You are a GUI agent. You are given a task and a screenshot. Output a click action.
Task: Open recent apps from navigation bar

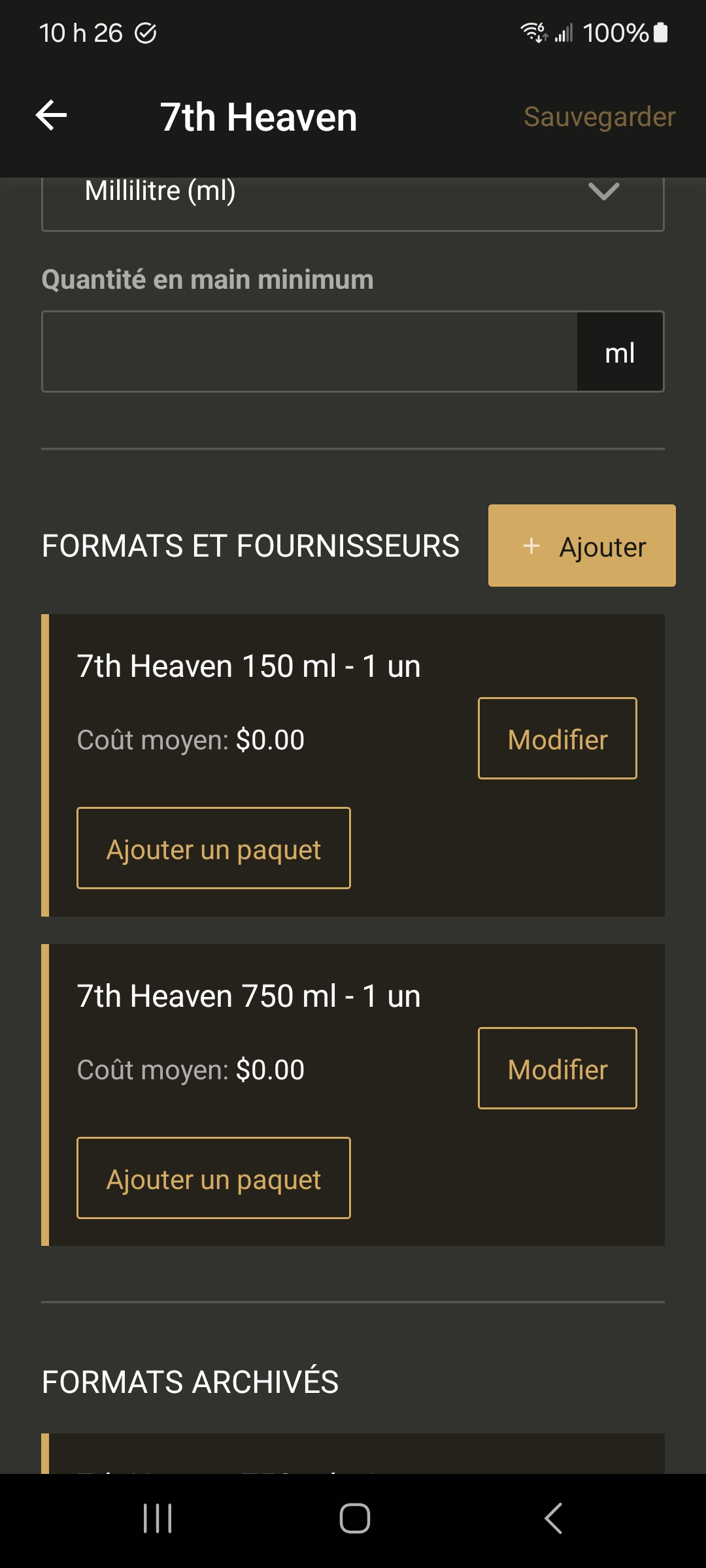(x=158, y=1518)
